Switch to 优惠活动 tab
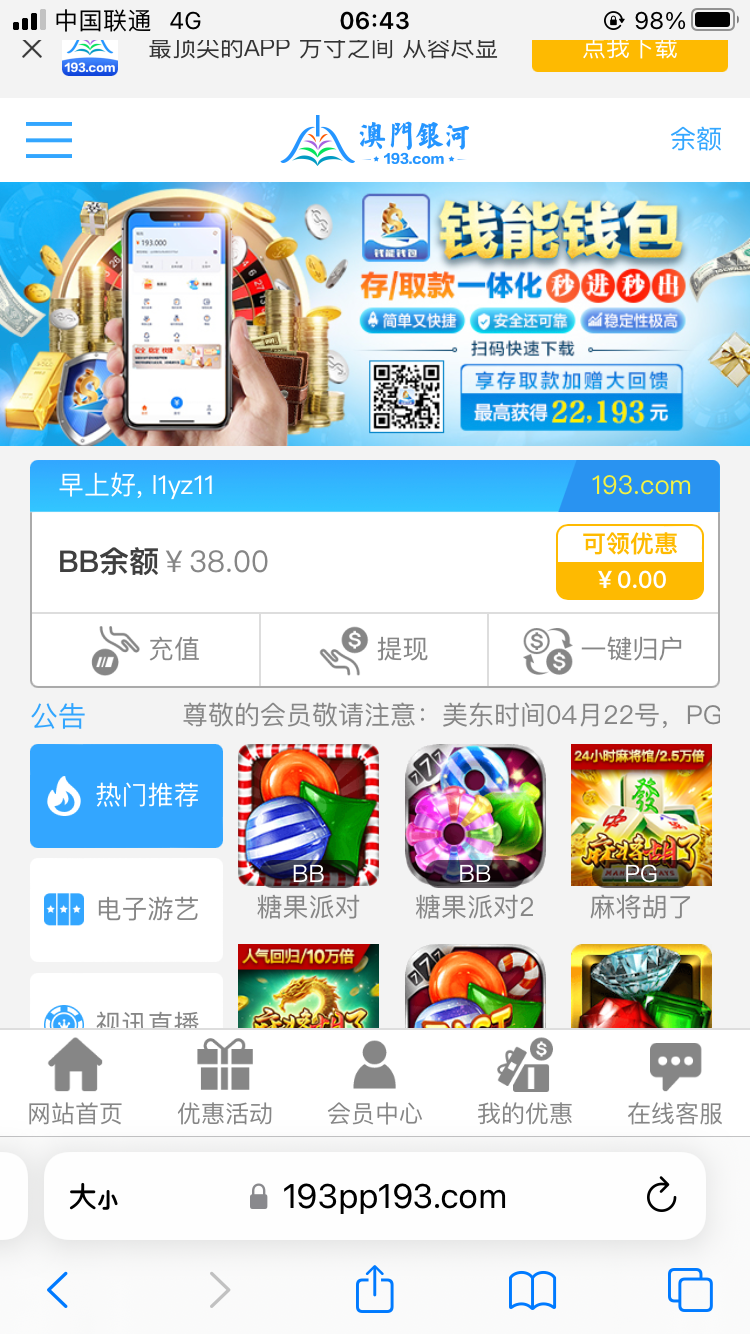Viewport: 750px width, 1334px height. click(x=225, y=1082)
